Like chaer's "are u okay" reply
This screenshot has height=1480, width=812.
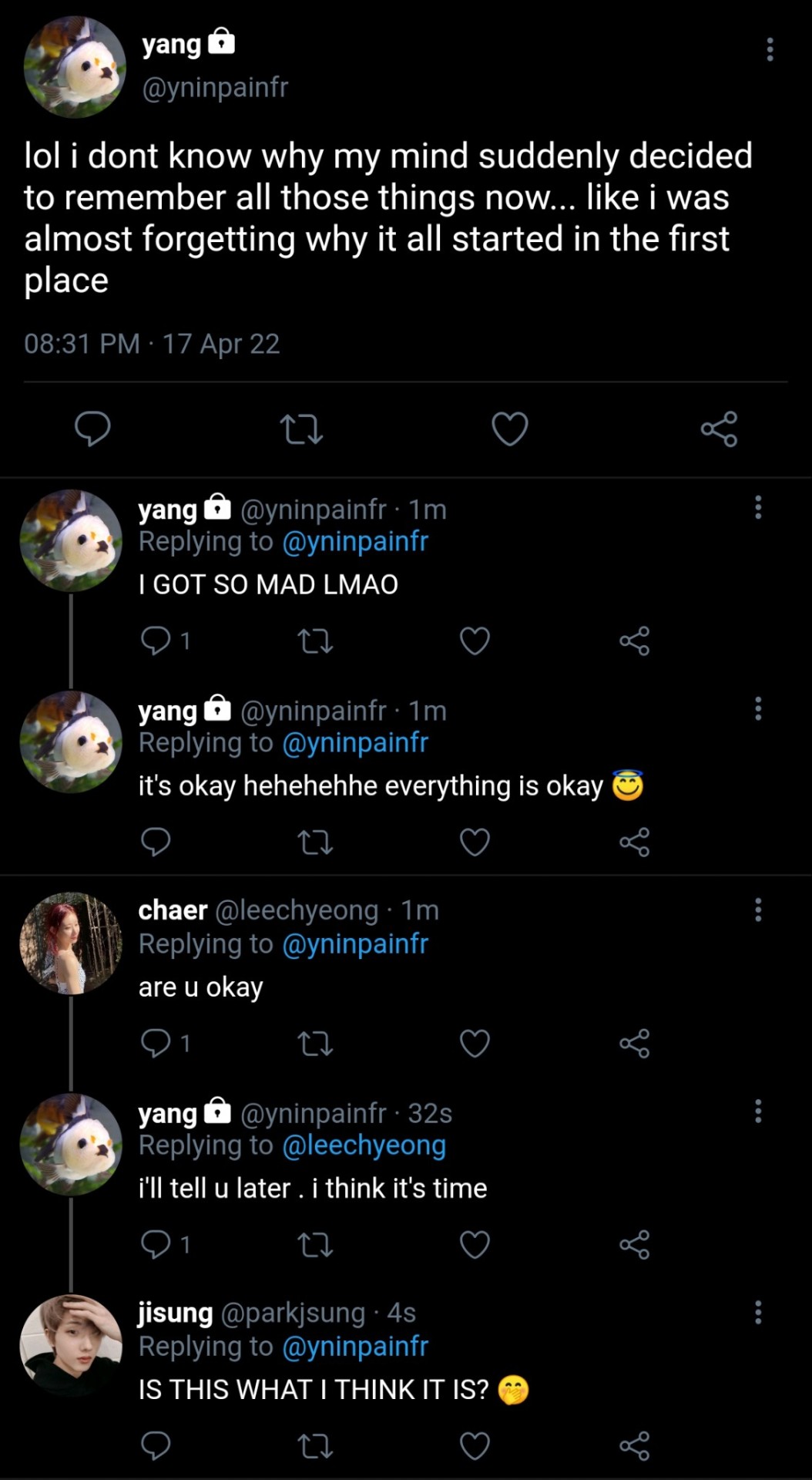475,1043
